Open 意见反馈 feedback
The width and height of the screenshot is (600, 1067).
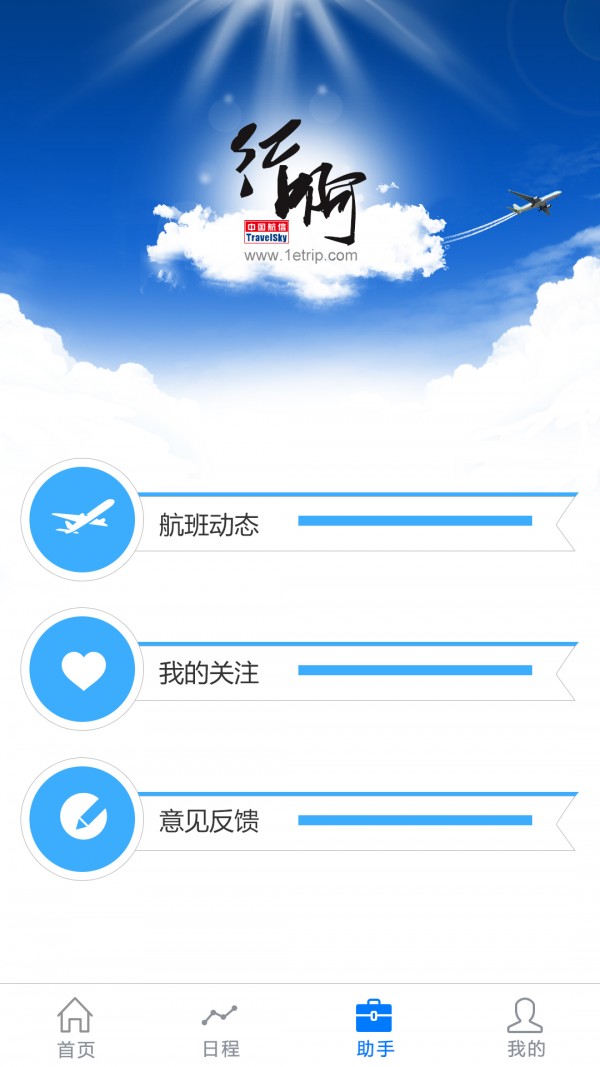(x=300, y=821)
